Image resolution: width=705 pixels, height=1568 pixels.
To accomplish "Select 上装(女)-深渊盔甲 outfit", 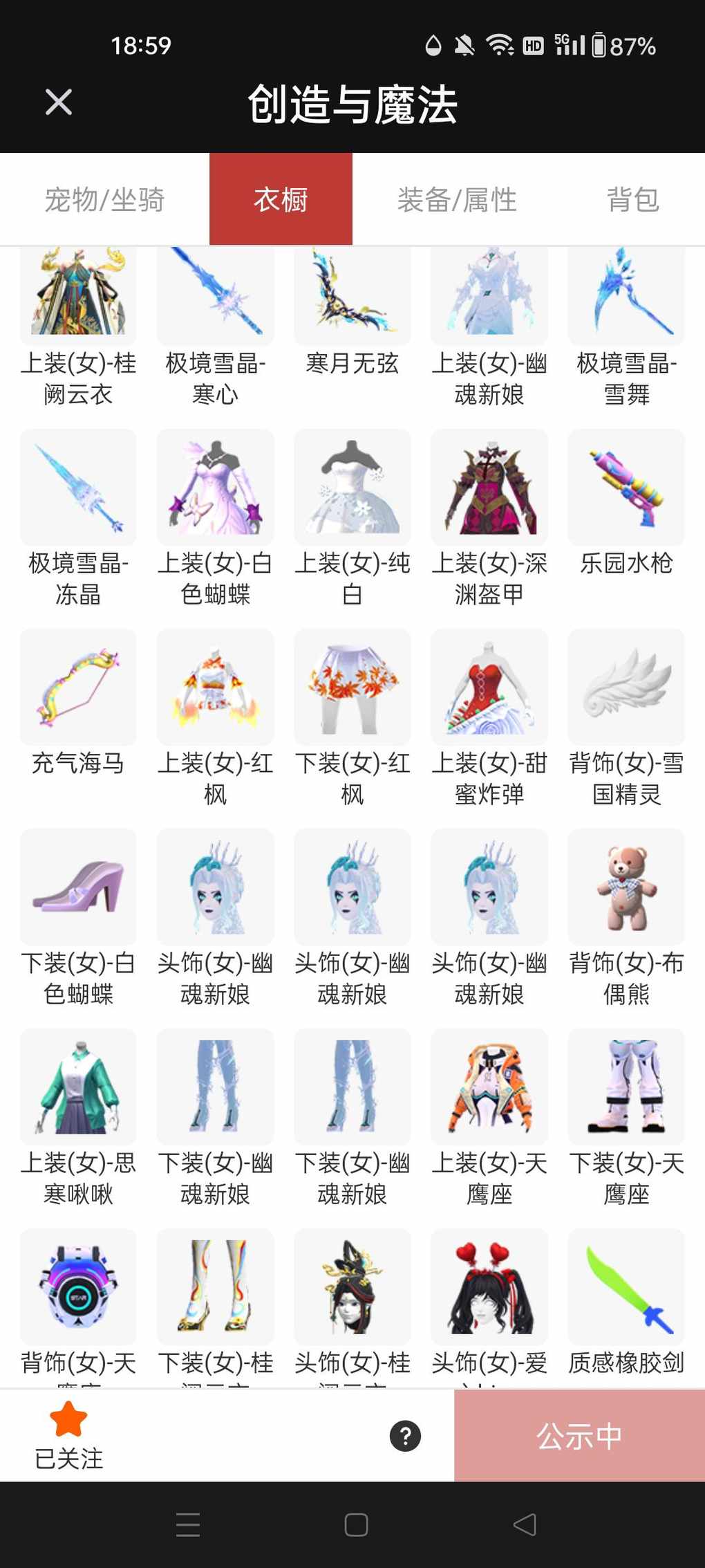I will coord(489,488).
